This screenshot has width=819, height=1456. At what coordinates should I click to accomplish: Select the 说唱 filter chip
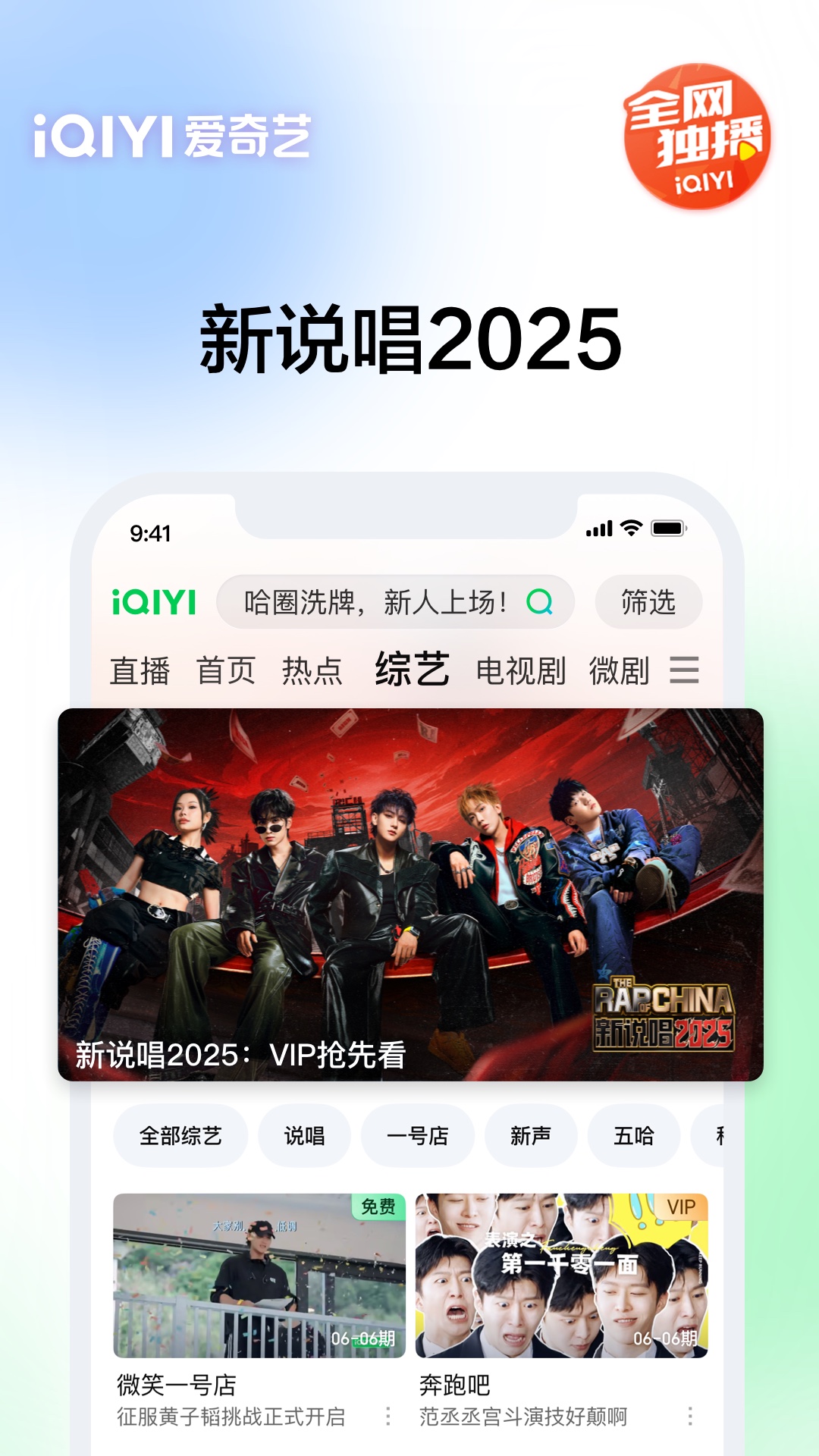[x=305, y=1135]
